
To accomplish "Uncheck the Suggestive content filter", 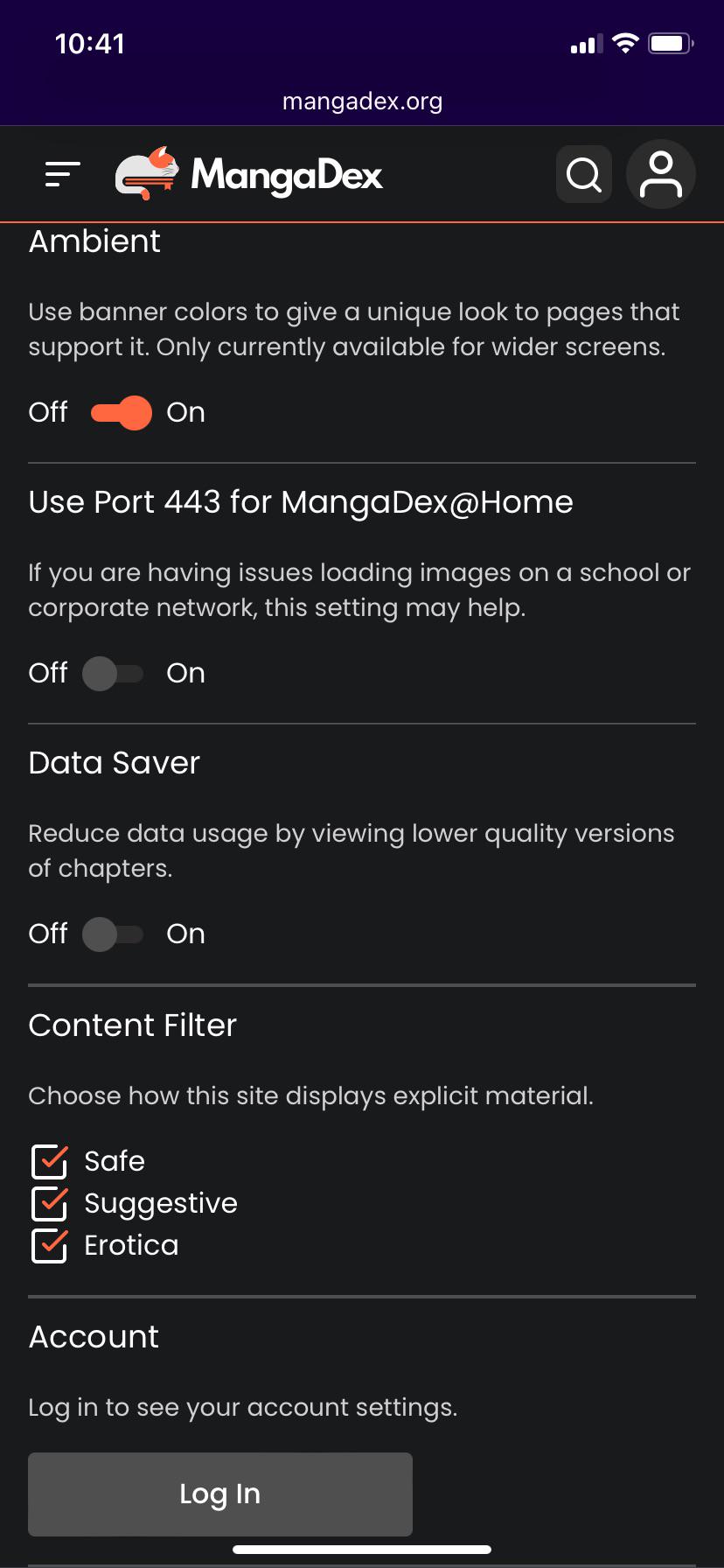I will [x=50, y=1204].
